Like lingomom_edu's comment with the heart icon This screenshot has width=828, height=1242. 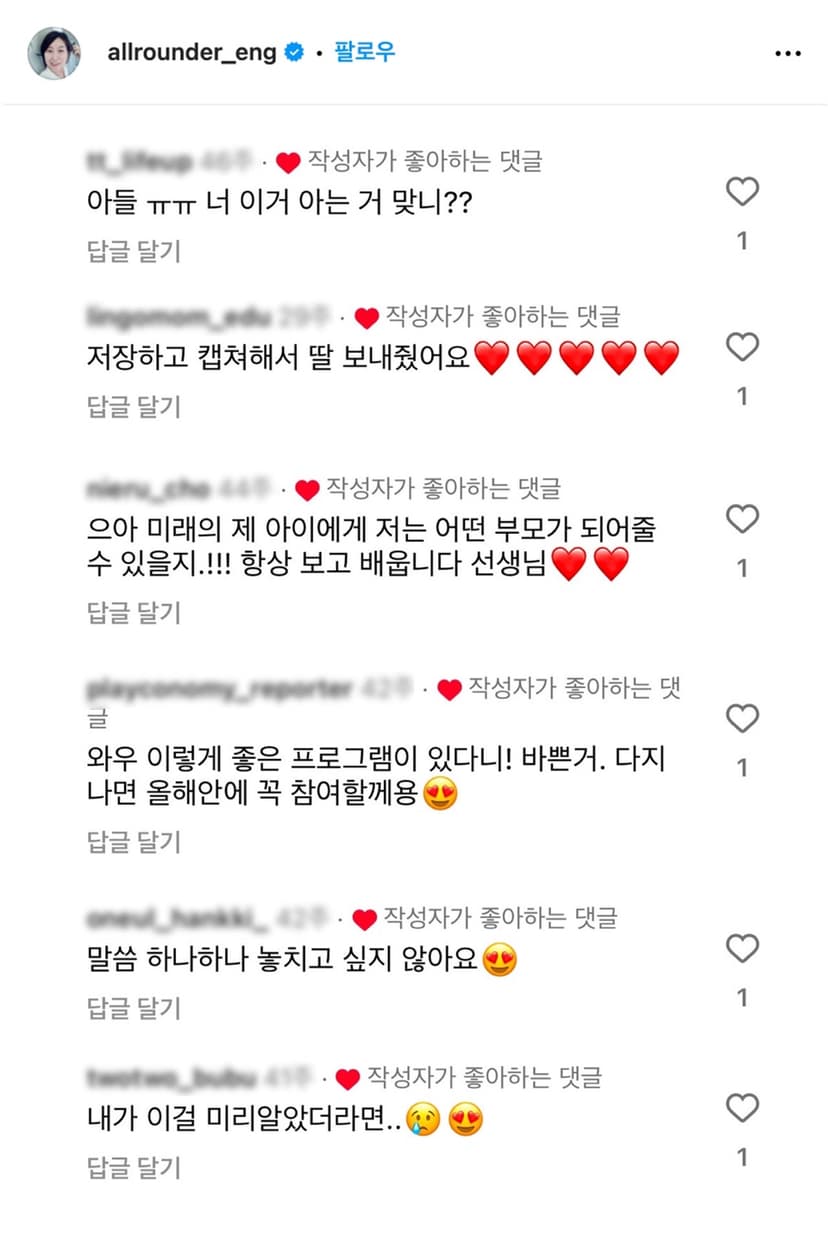coord(741,347)
